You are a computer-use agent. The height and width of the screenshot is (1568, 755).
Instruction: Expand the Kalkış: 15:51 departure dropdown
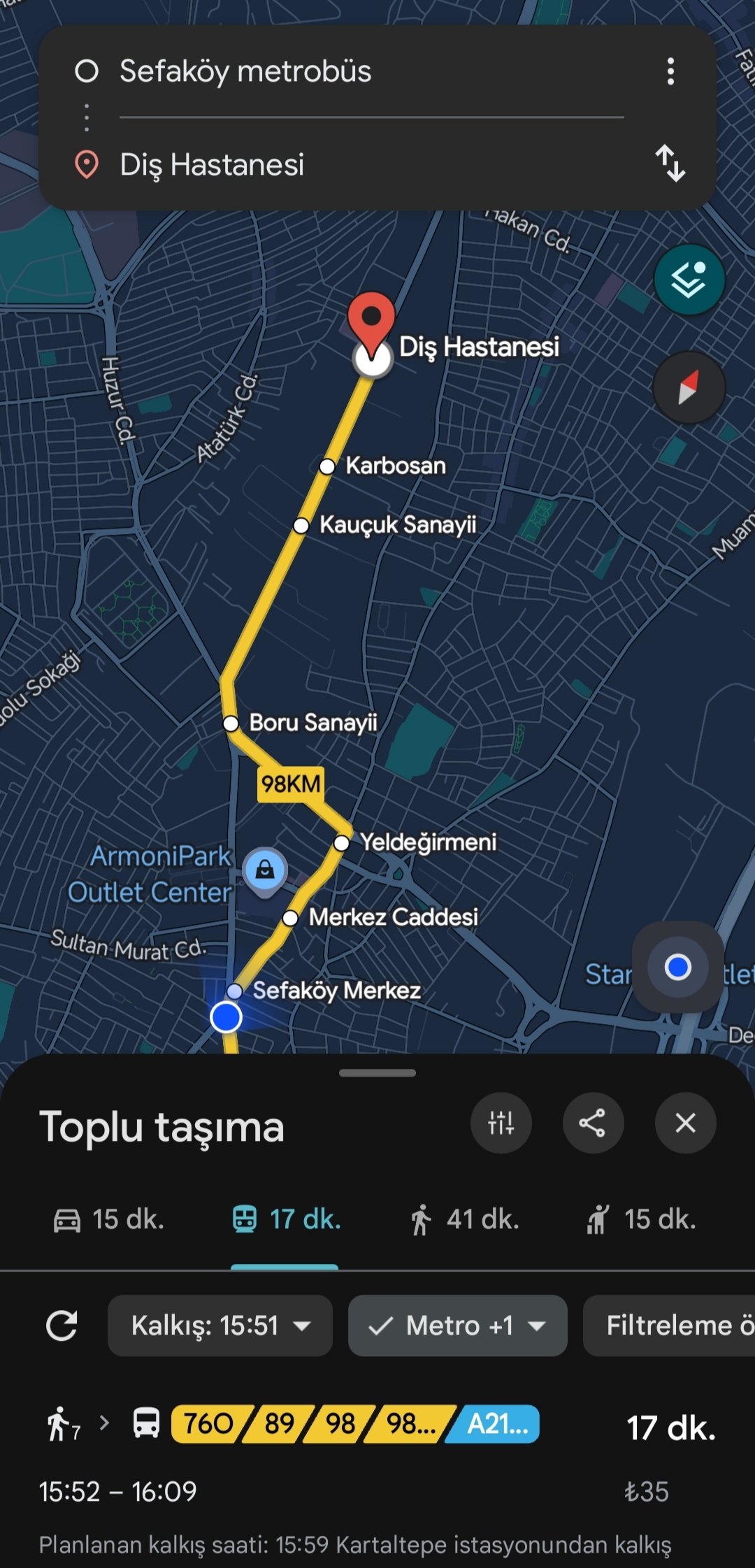tap(220, 1325)
